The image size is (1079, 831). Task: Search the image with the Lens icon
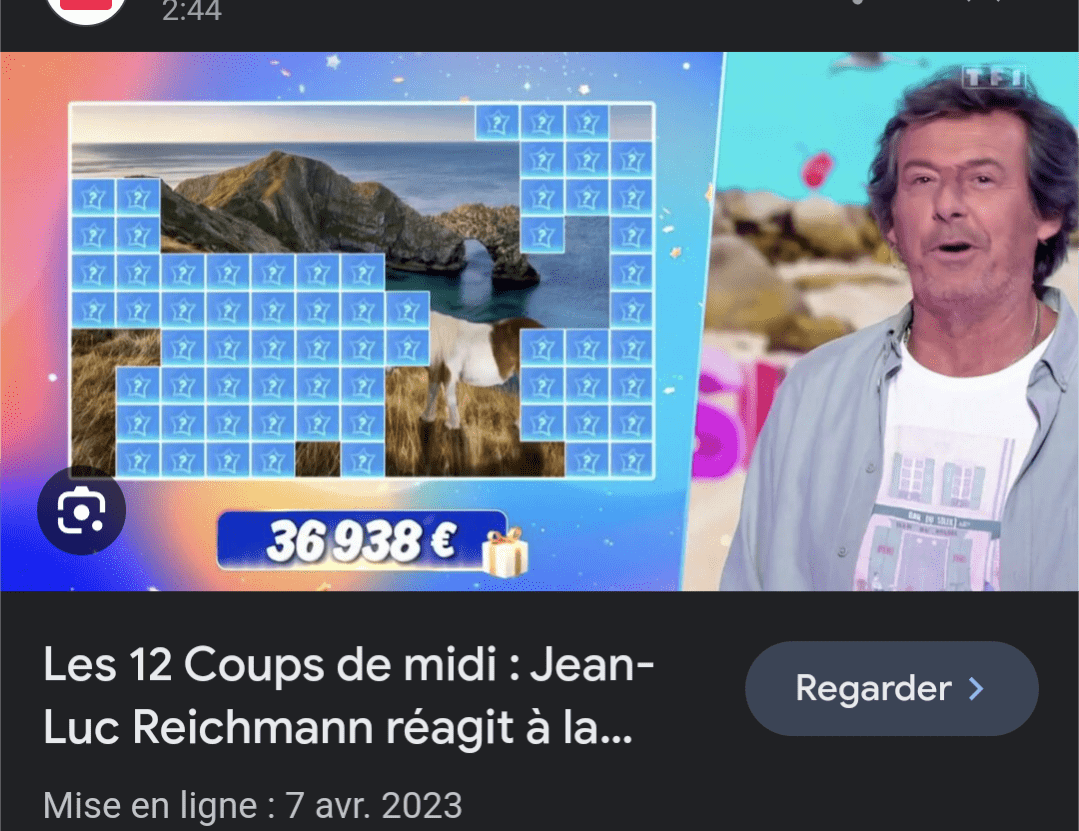(x=81, y=511)
